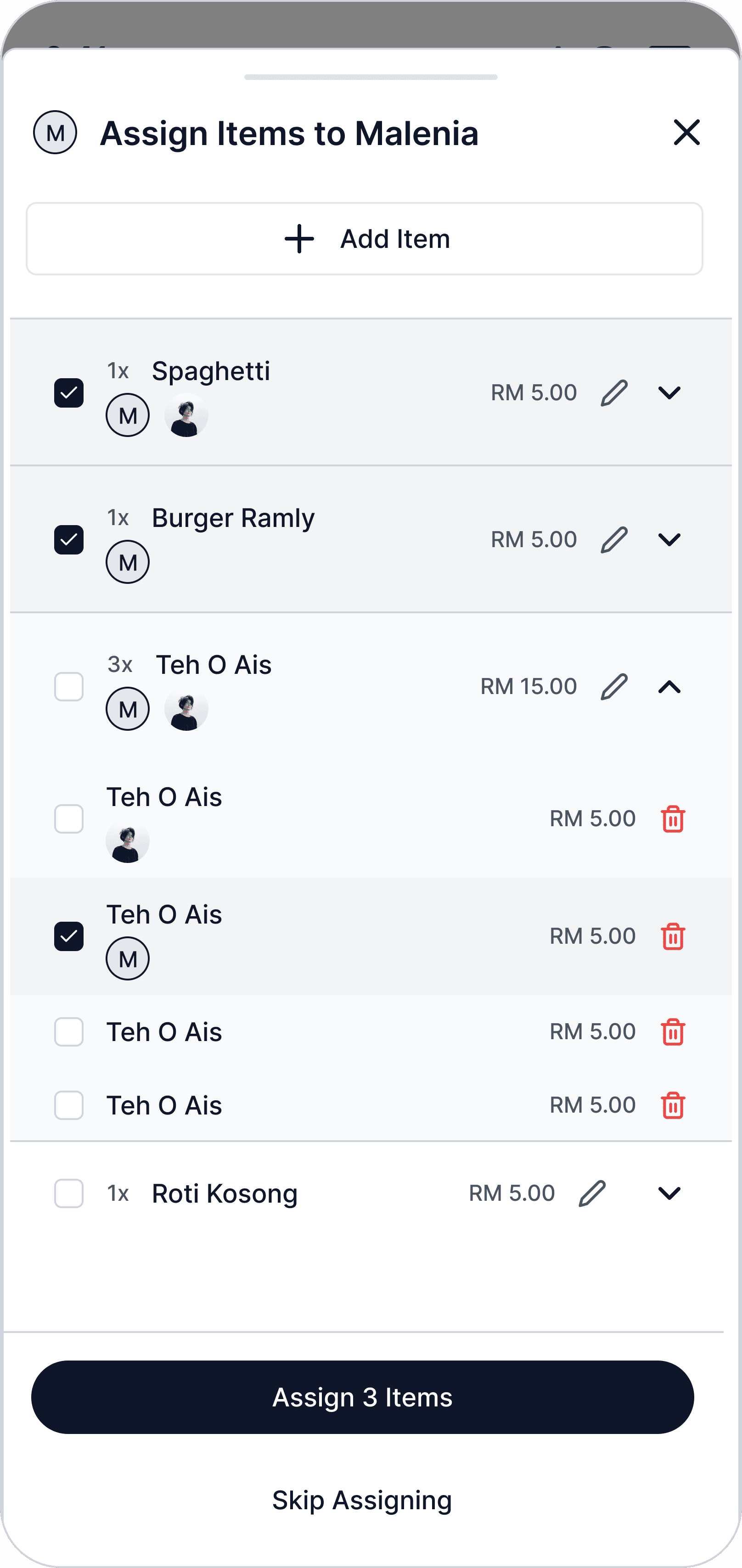Add a new item
Viewport: 742px width, 1568px height.
364,239
